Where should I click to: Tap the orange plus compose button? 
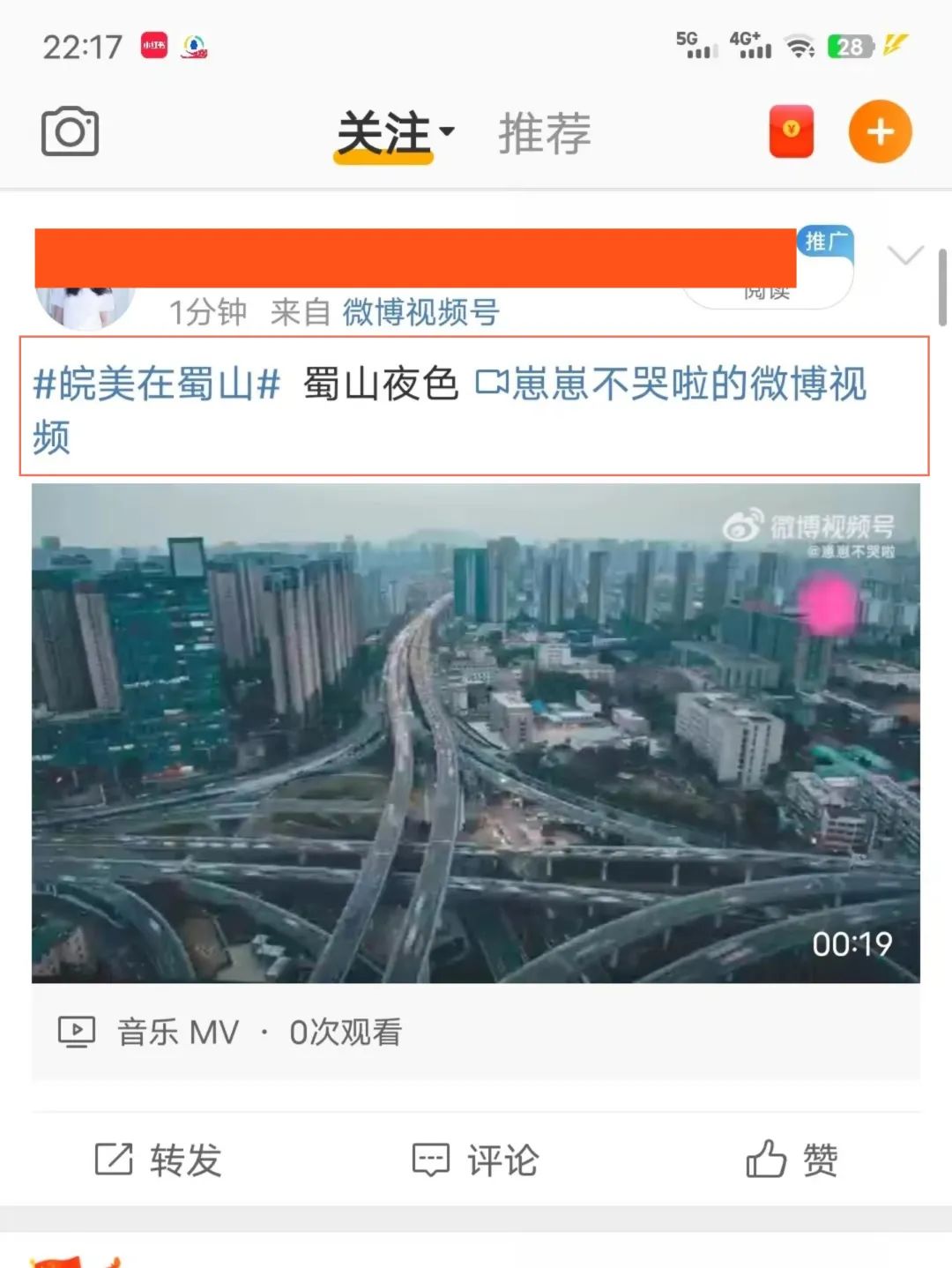point(880,132)
